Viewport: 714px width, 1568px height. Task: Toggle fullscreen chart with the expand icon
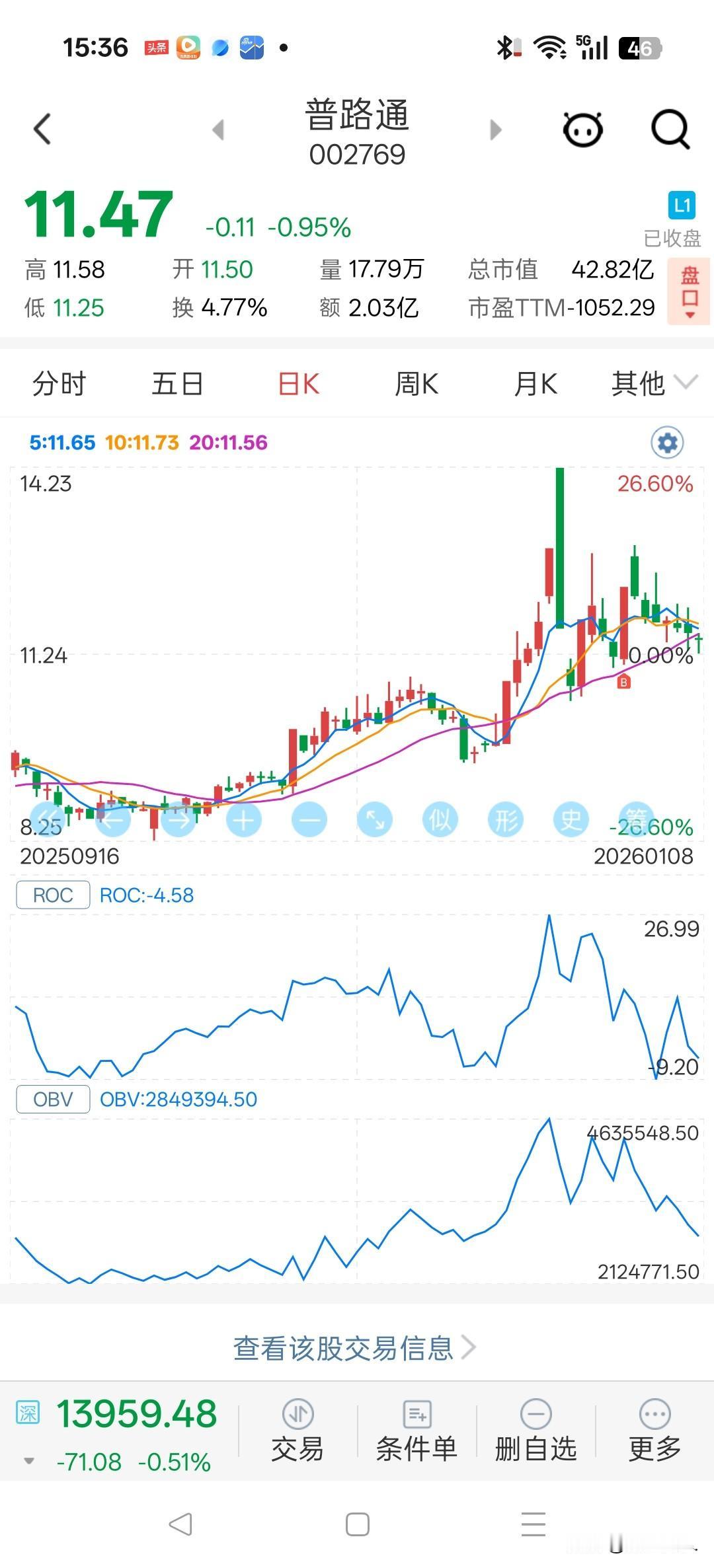(x=374, y=818)
